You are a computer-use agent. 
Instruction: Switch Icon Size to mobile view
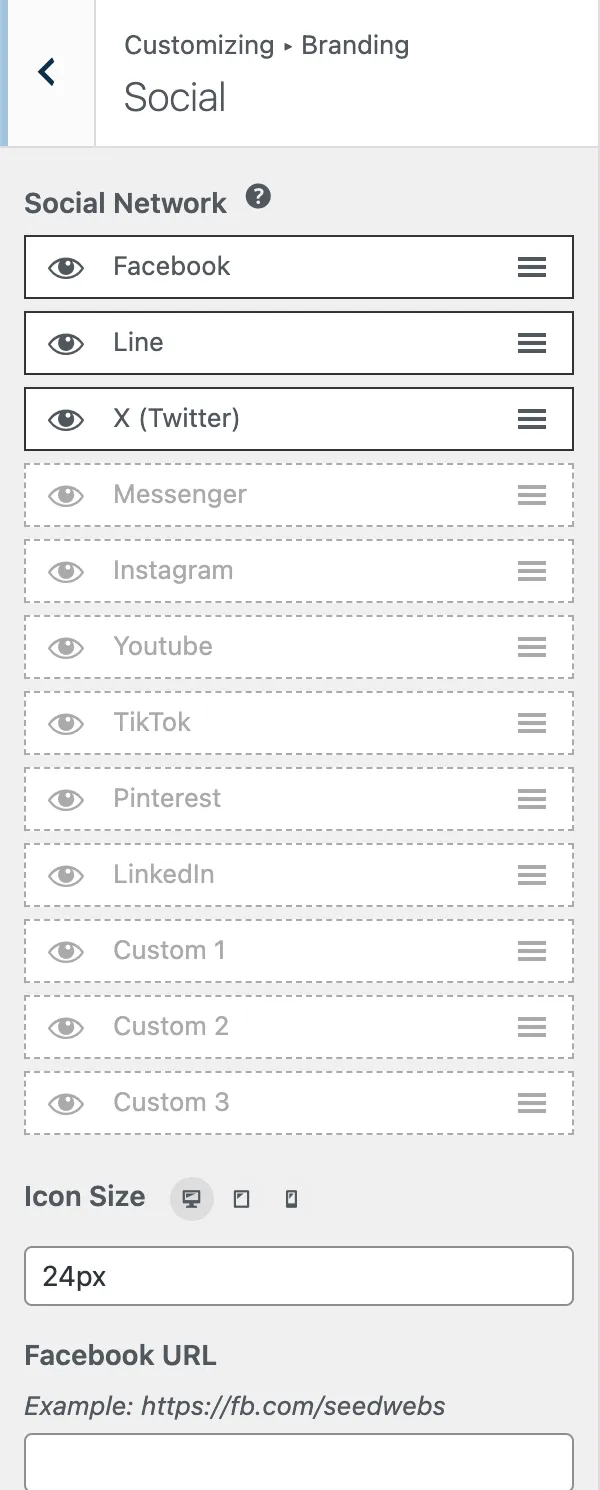tap(291, 1198)
